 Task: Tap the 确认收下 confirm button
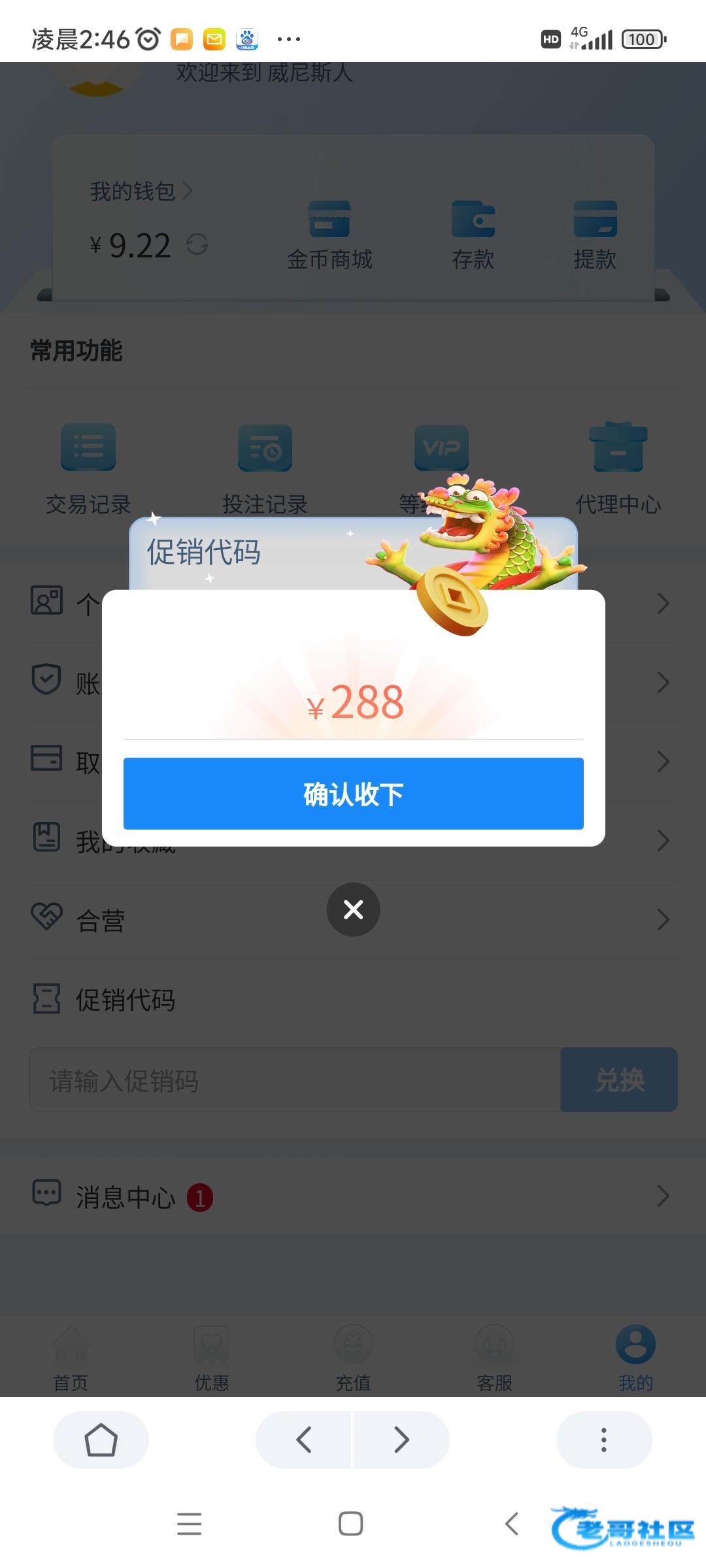pyautogui.click(x=353, y=794)
